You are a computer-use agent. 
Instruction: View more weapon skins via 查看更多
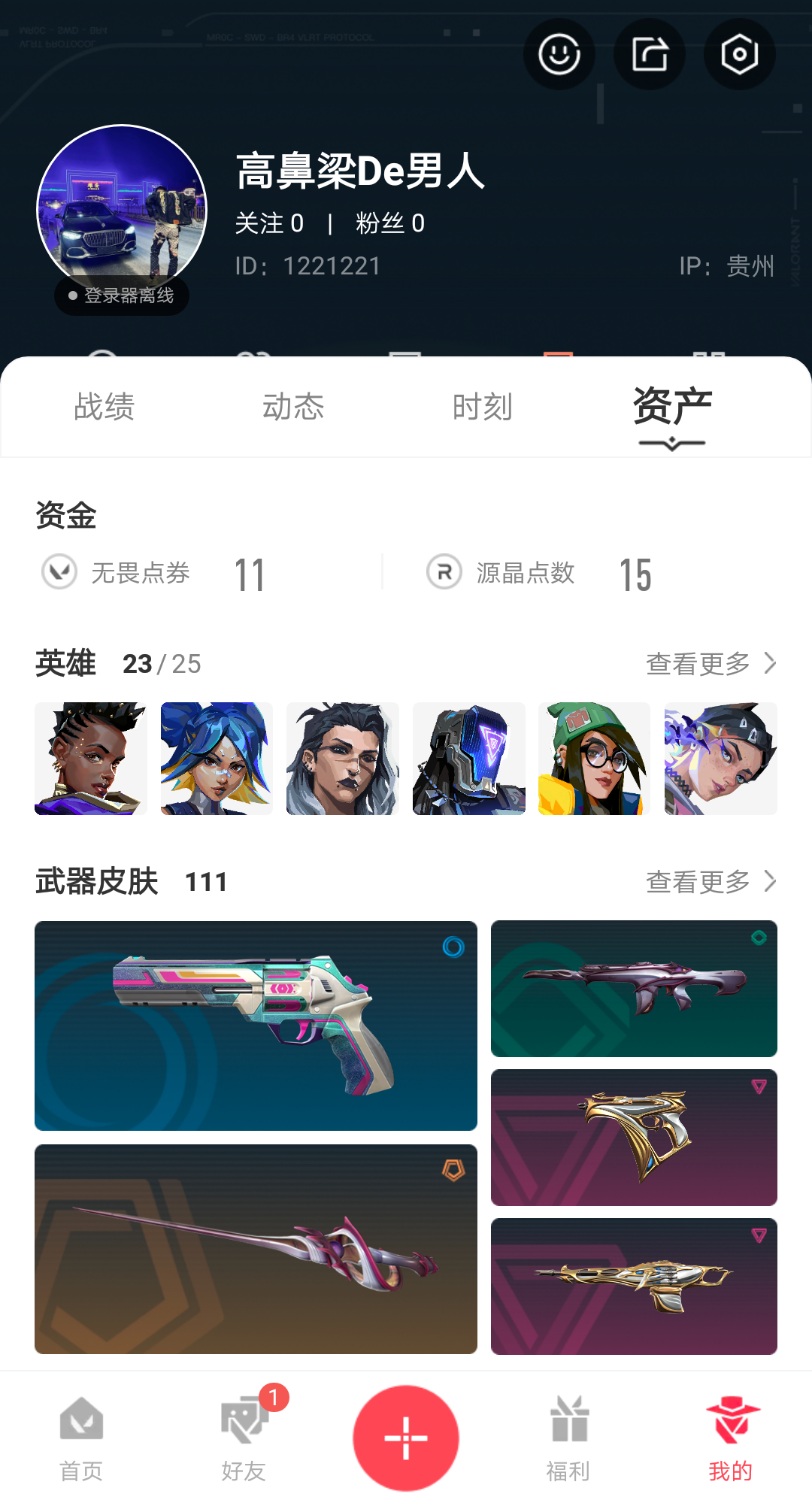pos(711,881)
